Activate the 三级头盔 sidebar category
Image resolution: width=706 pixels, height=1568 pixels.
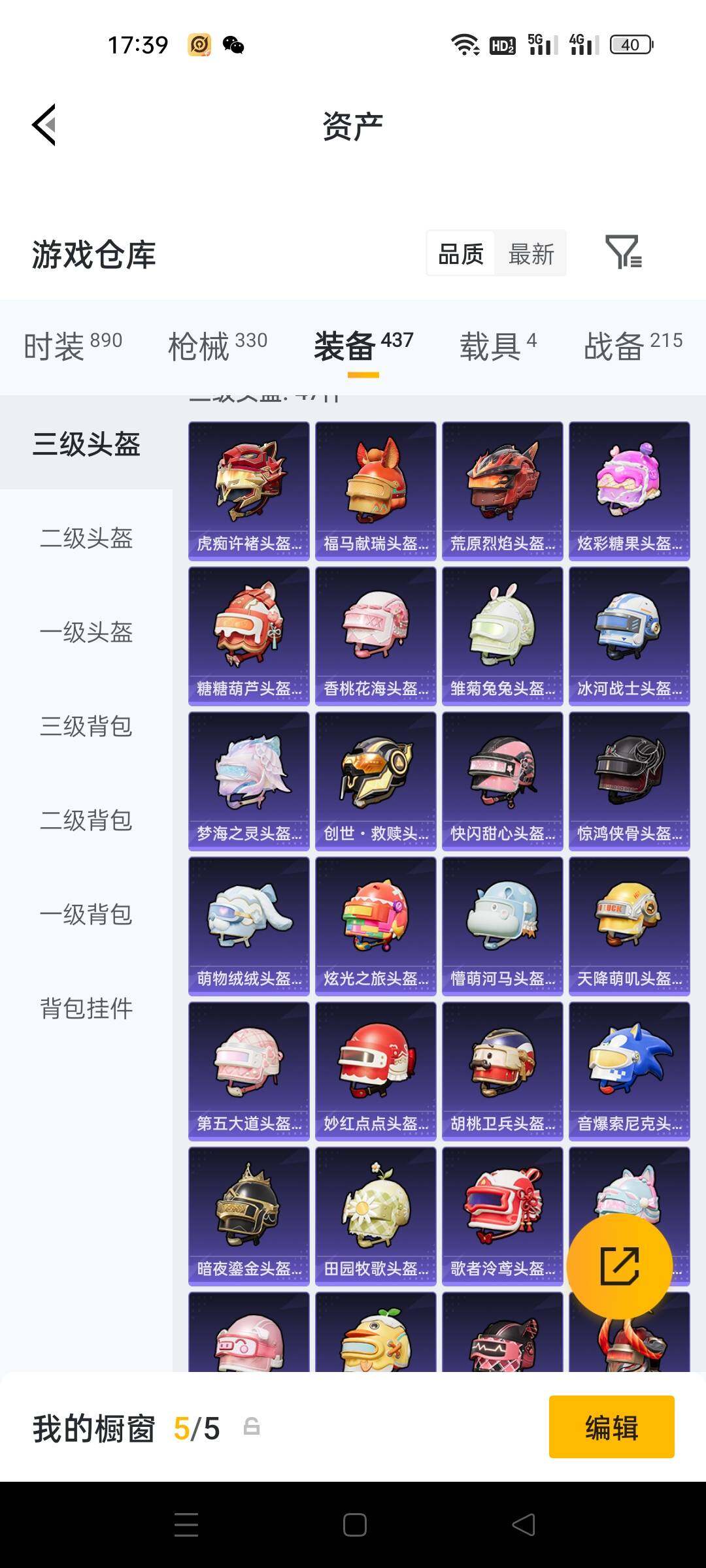point(85,446)
